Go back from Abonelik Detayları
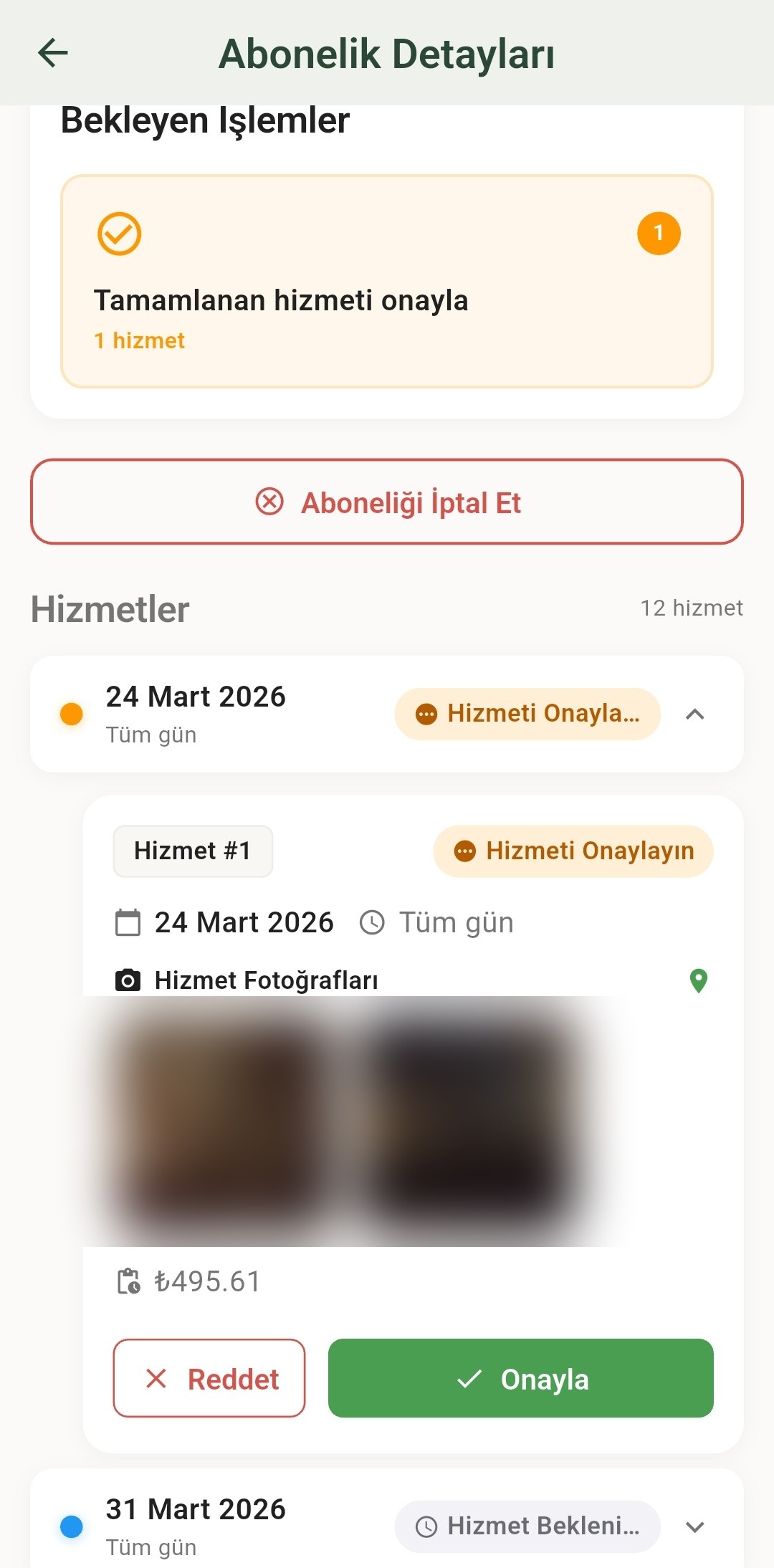Viewport: 774px width, 1568px height. 52,53
